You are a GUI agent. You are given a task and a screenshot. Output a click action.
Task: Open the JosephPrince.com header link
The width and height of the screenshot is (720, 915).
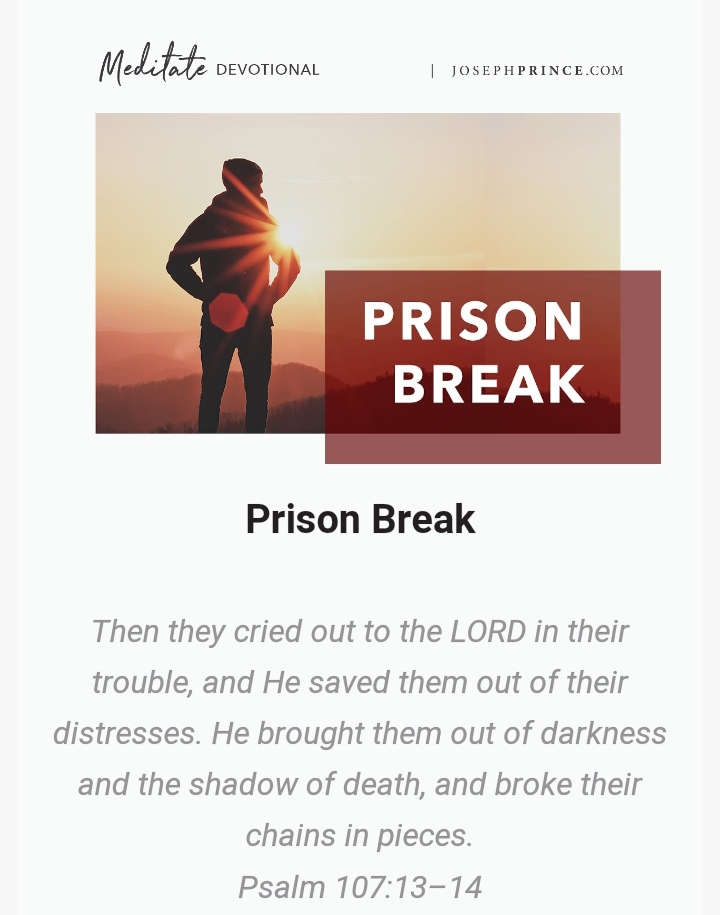[x=537, y=71]
